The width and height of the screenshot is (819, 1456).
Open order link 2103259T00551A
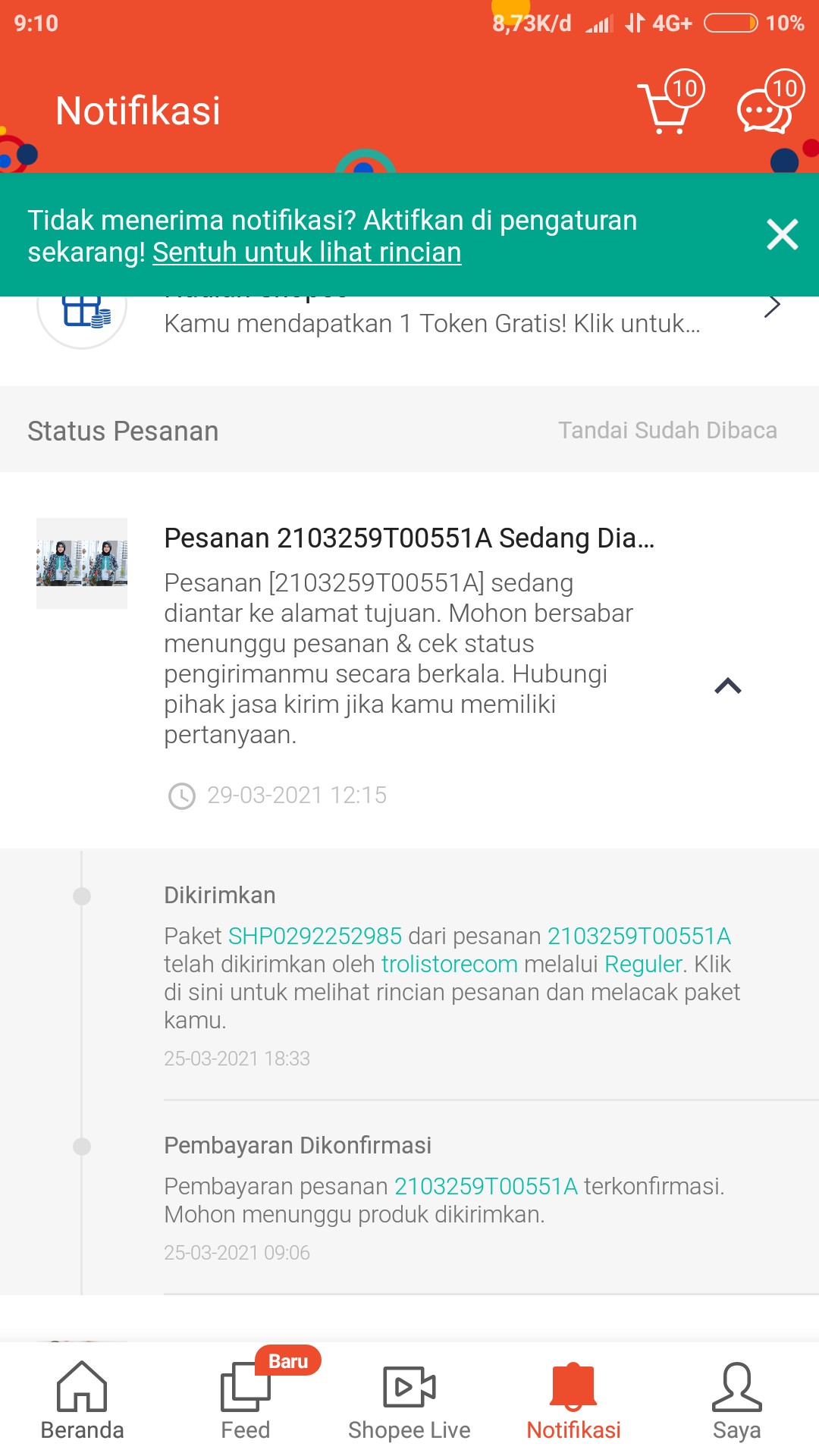(x=639, y=936)
